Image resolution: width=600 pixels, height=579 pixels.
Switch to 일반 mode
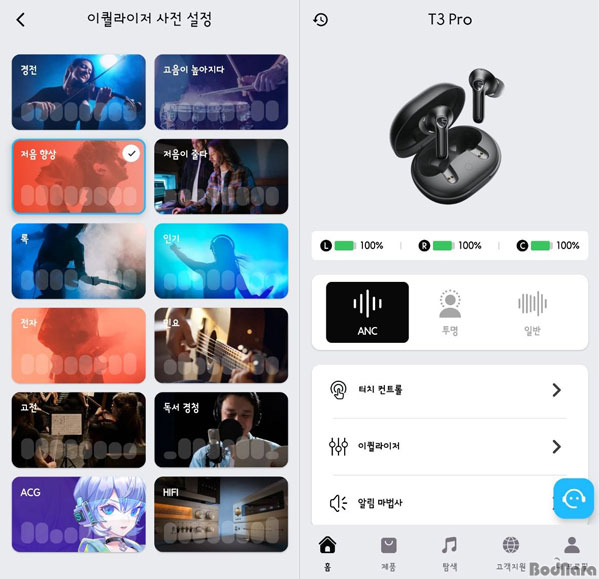coord(531,312)
